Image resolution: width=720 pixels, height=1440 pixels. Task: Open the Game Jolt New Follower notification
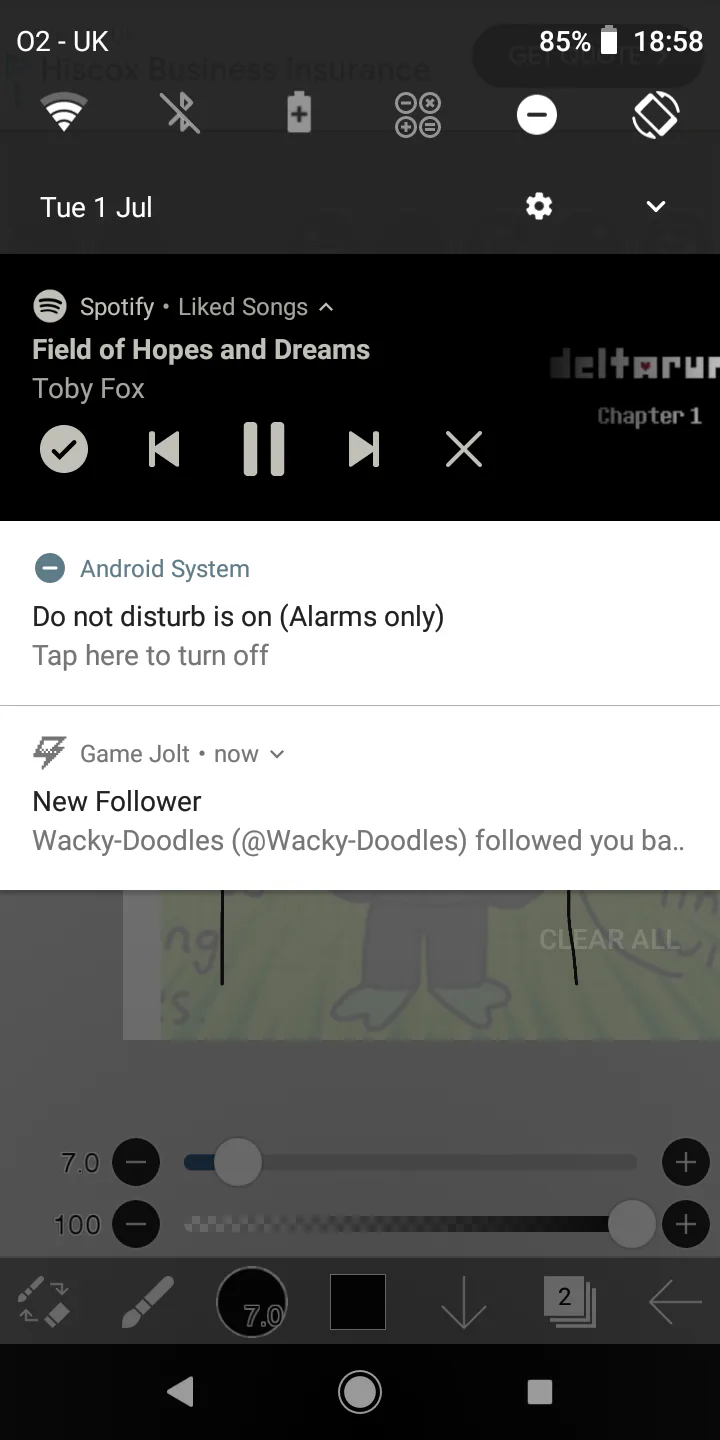pyautogui.click(x=360, y=798)
